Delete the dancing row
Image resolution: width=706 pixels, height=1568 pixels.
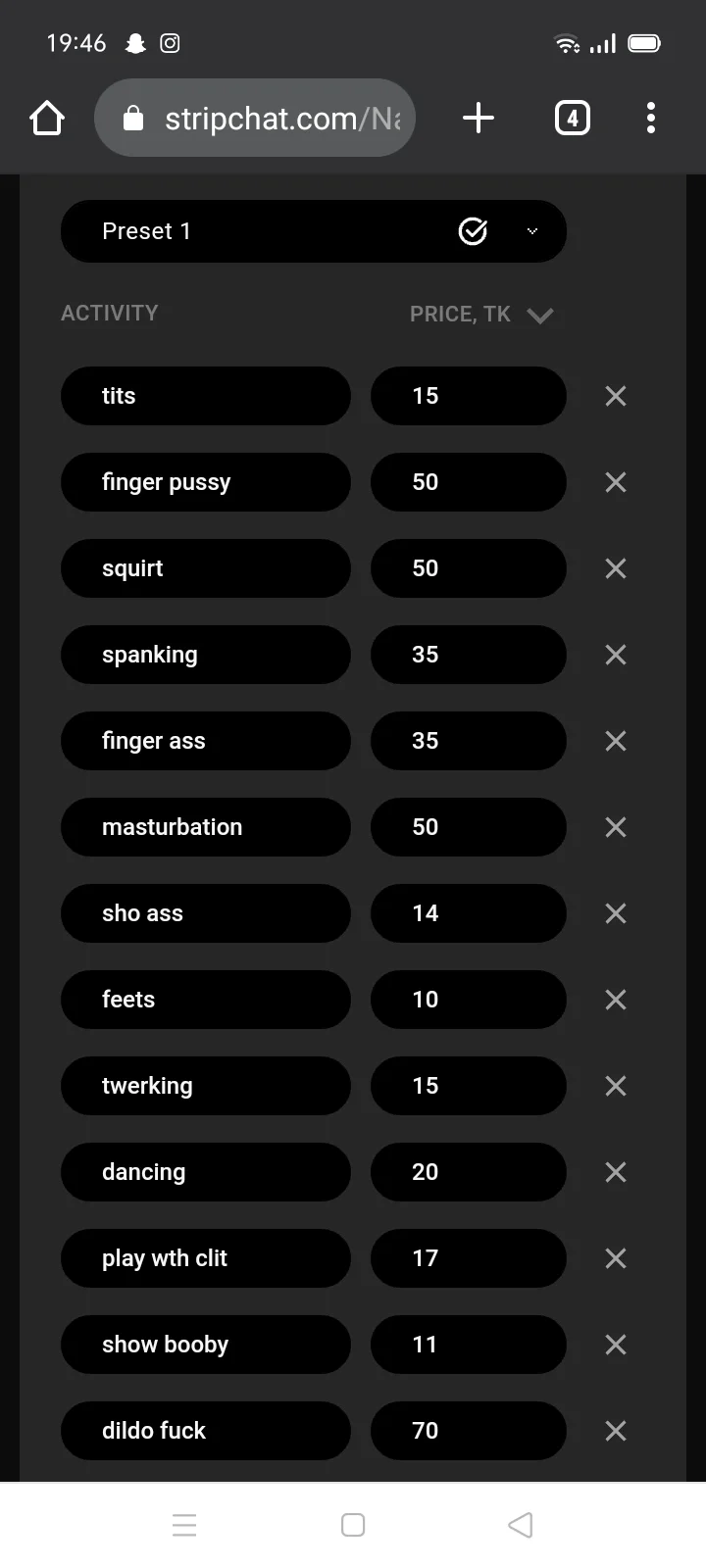pos(616,1172)
